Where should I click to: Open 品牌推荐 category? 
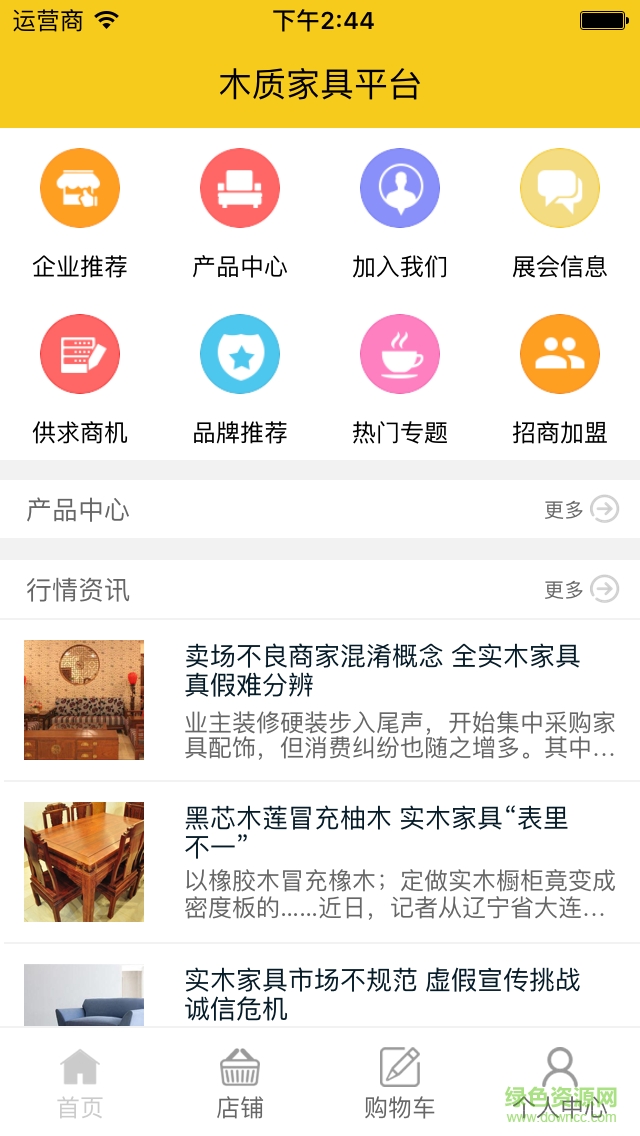(240, 355)
